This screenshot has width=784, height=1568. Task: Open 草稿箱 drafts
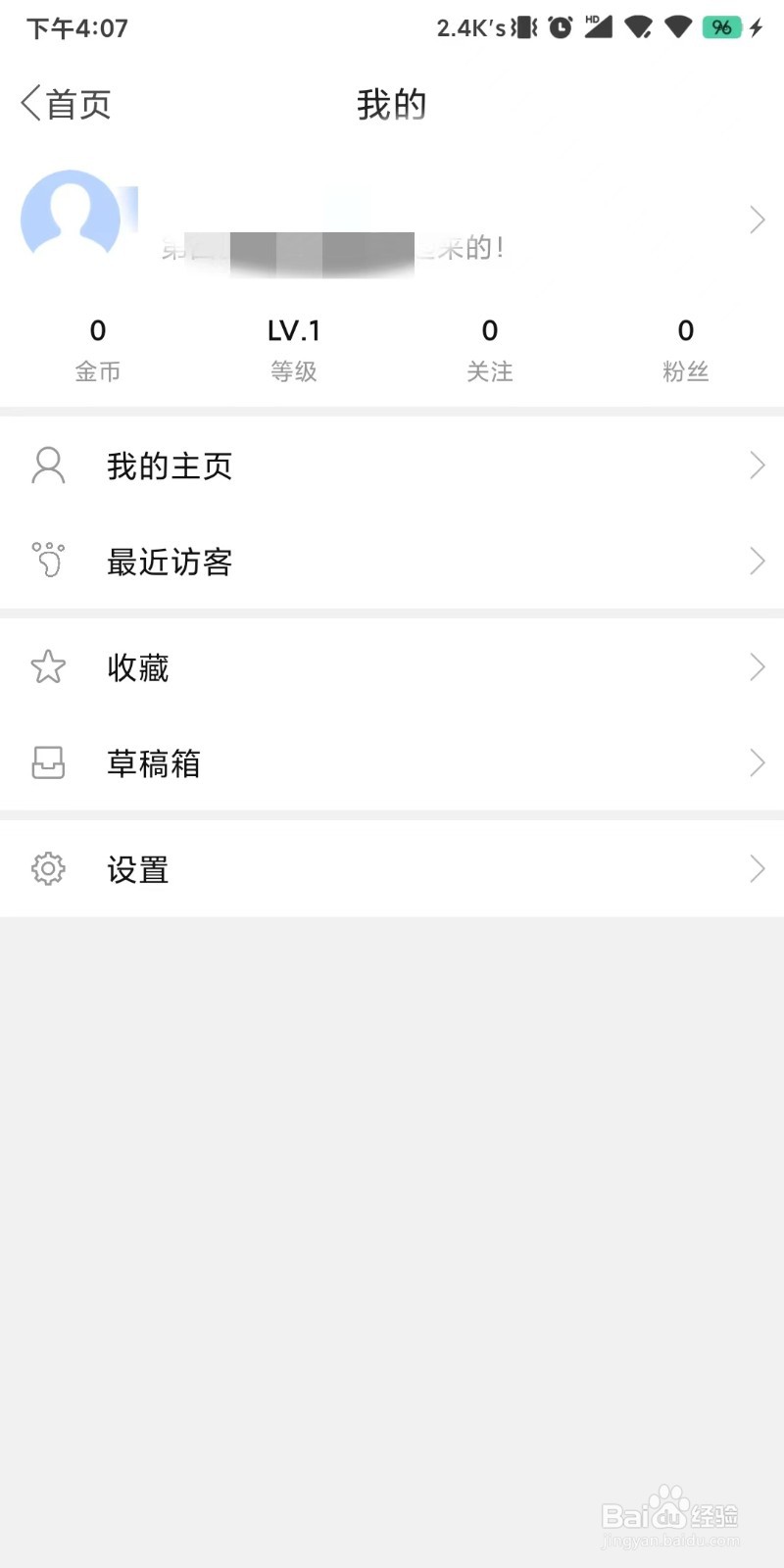click(392, 763)
